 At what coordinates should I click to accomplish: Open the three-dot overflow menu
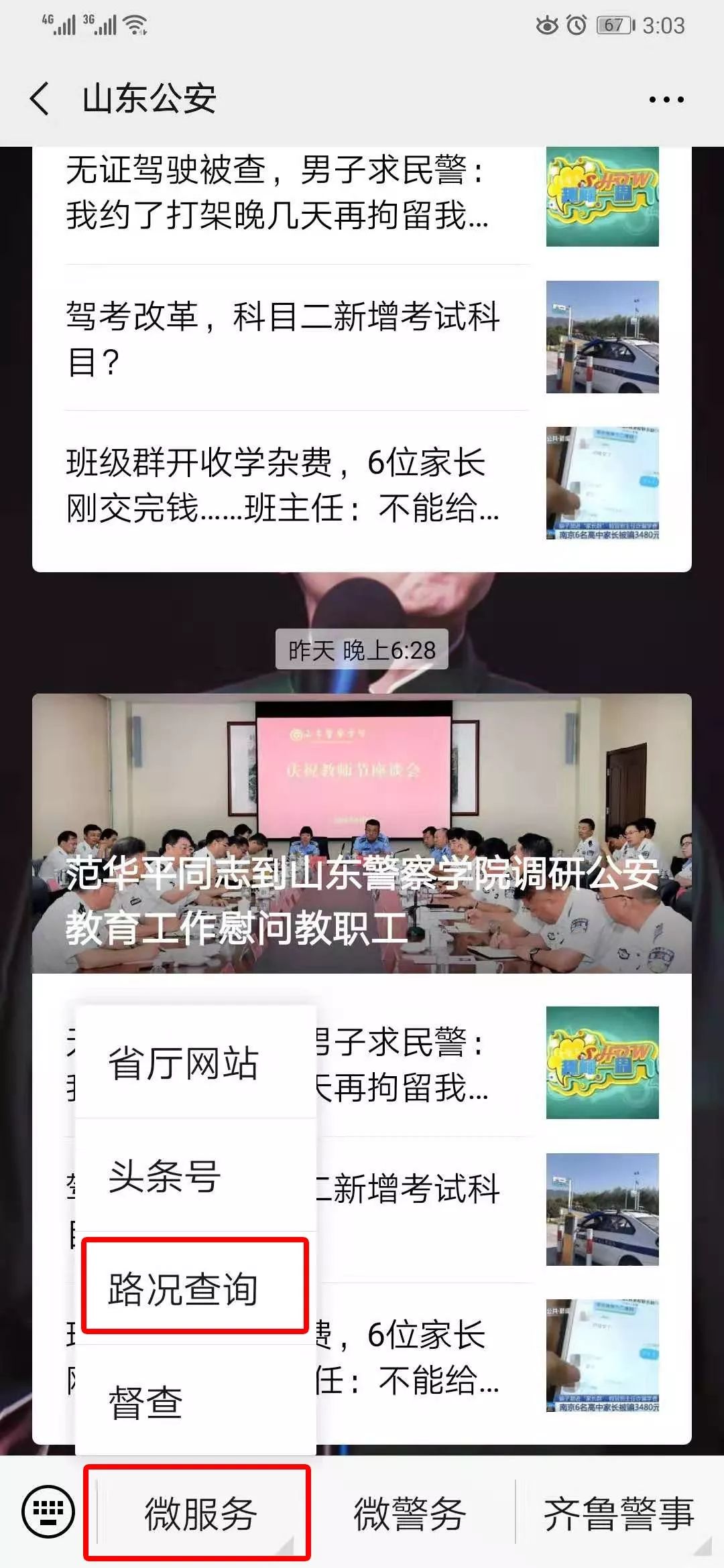[666, 99]
